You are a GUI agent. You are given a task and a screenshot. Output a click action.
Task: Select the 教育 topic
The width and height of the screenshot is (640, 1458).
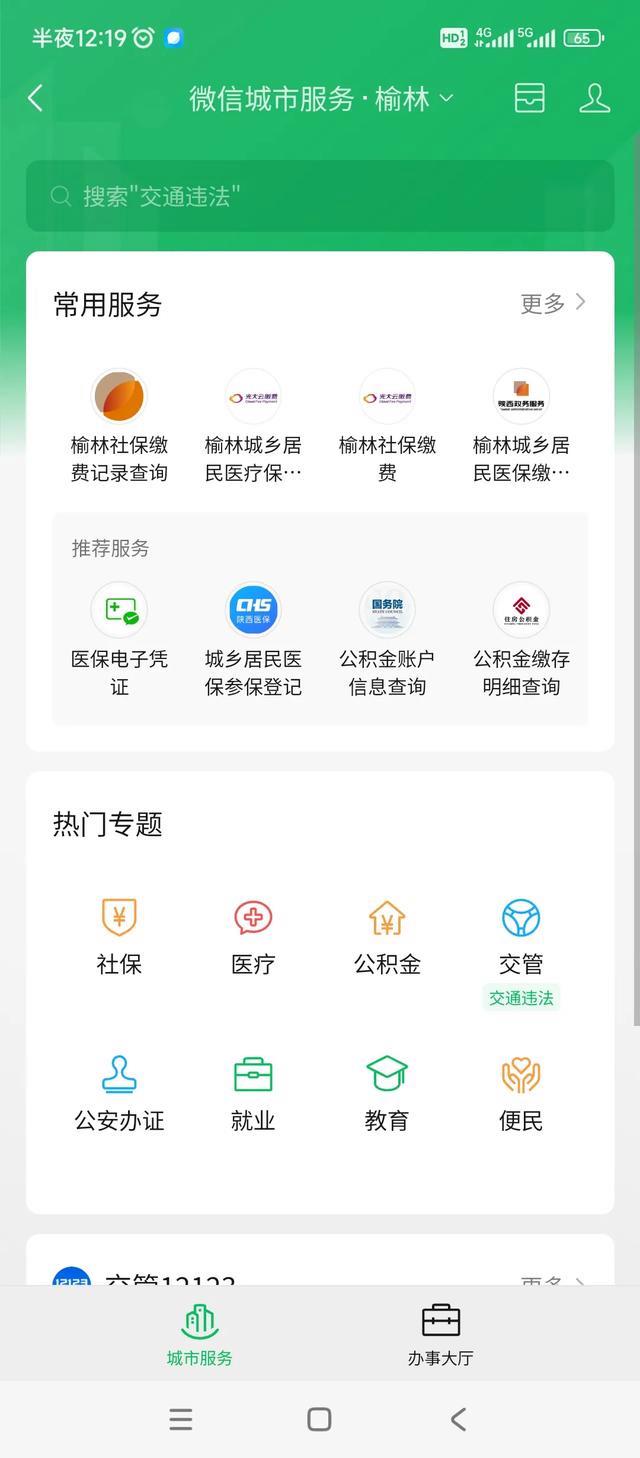click(387, 1094)
